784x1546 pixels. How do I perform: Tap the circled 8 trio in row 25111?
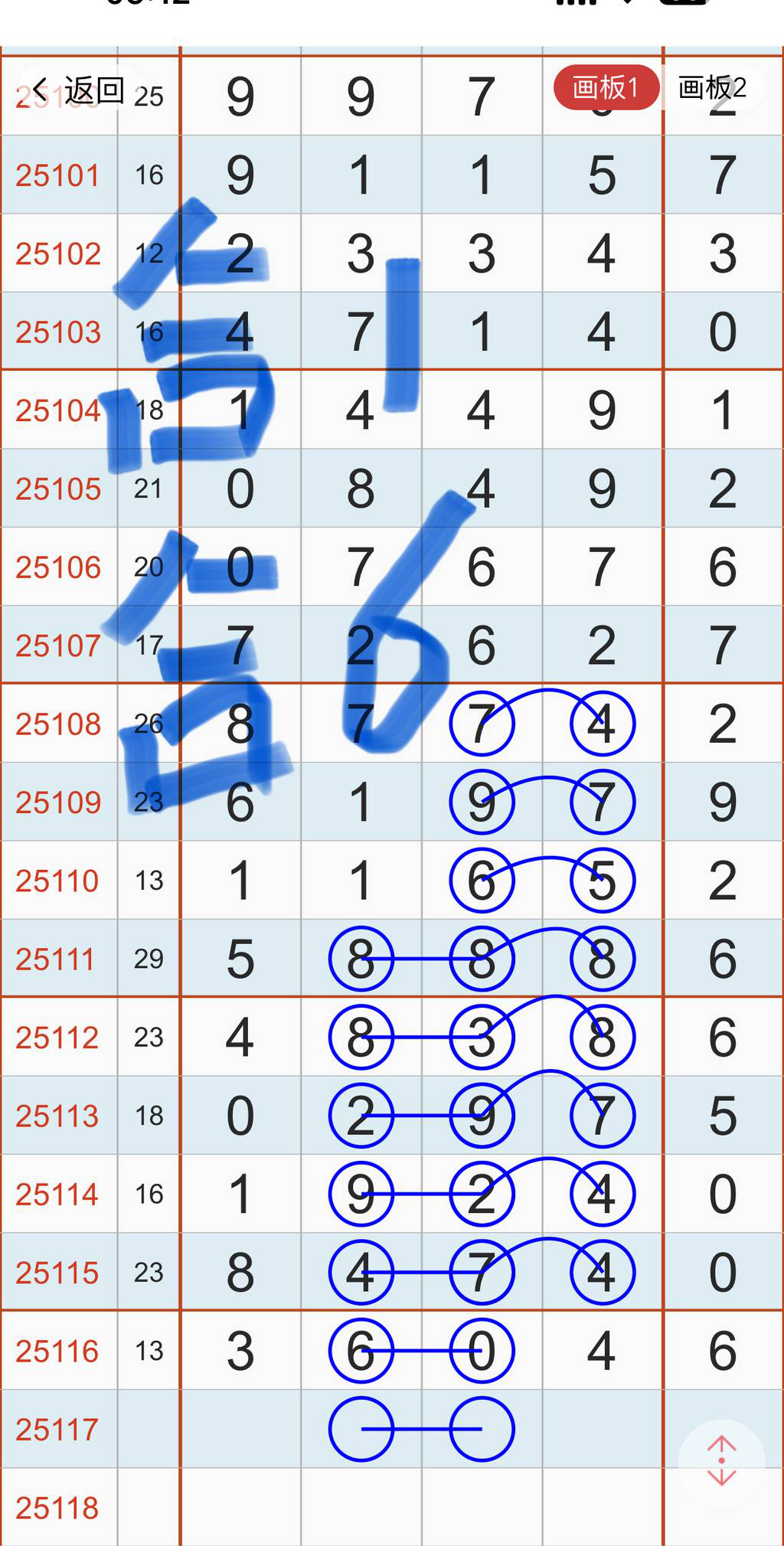point(482,958)
